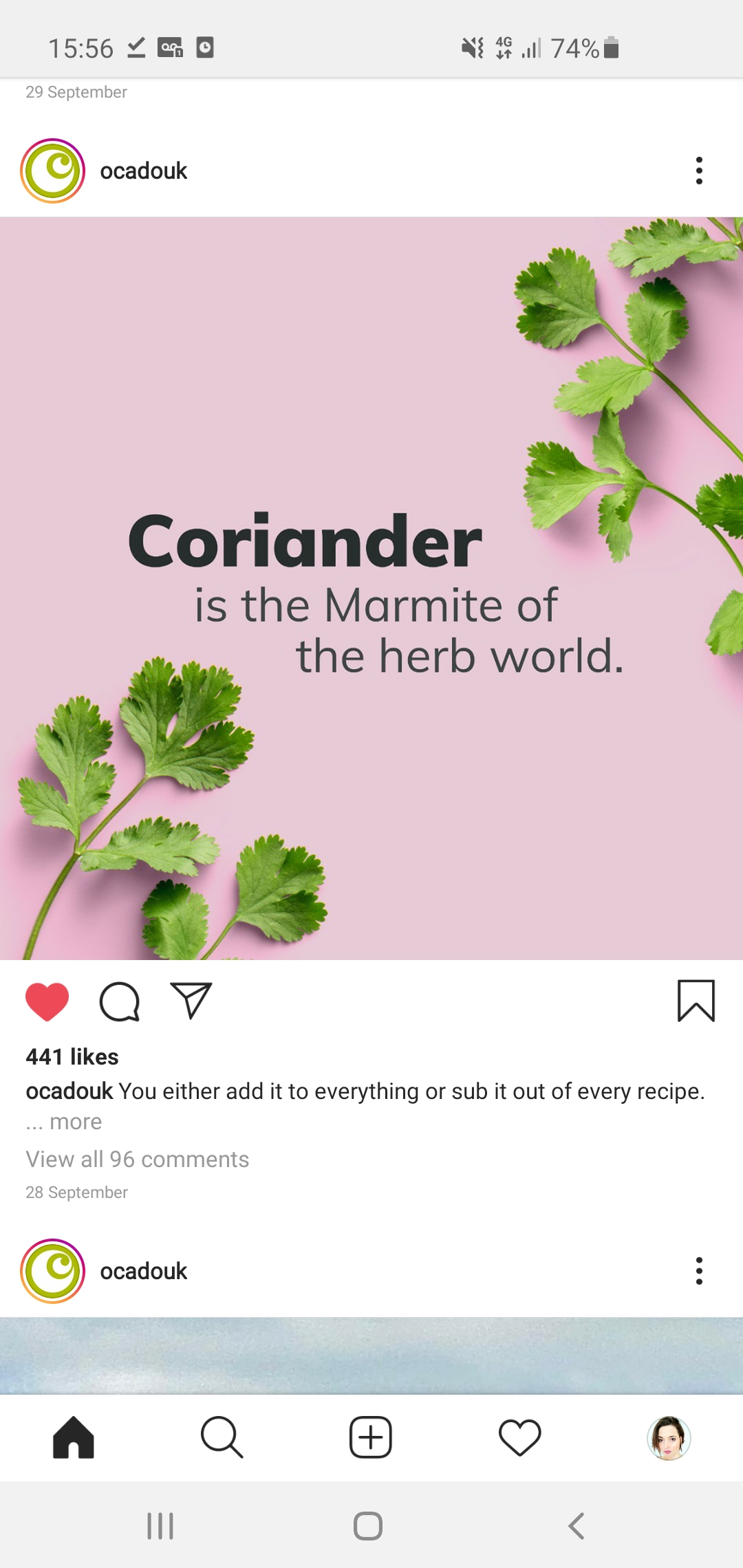
Task: View the list of 441 likes
Action: [72, 1057]
